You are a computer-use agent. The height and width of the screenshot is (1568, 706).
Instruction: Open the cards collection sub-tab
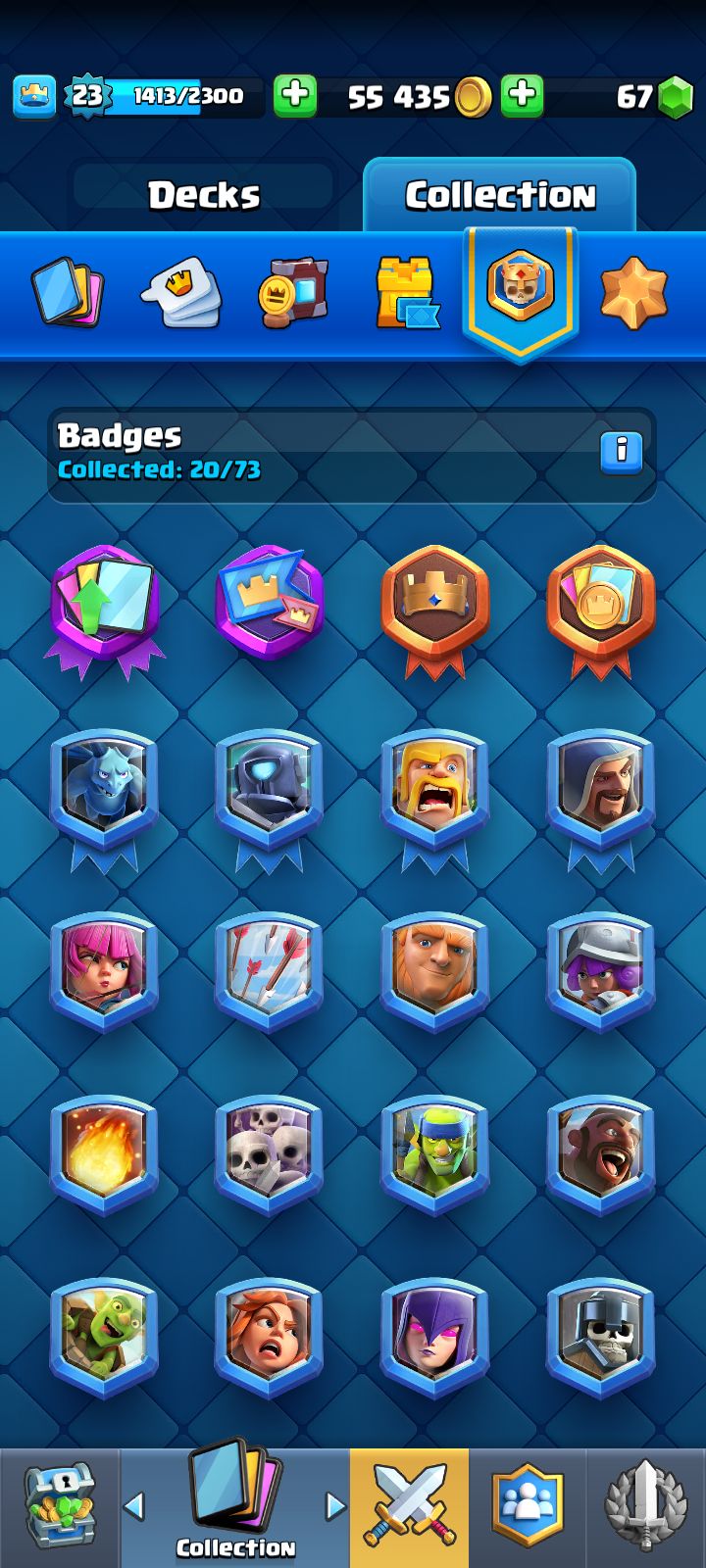point(67,292)
